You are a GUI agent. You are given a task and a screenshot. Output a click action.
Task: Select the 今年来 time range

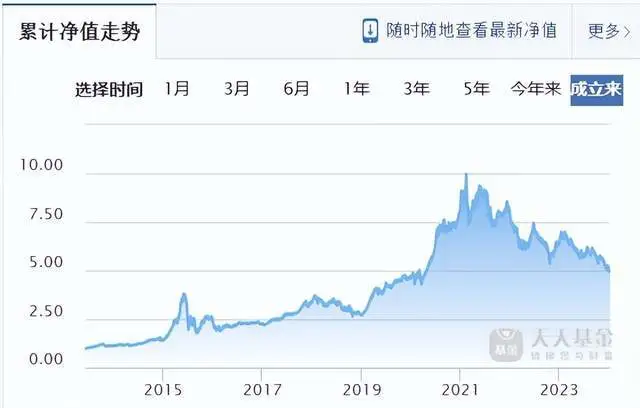(536, 89)
